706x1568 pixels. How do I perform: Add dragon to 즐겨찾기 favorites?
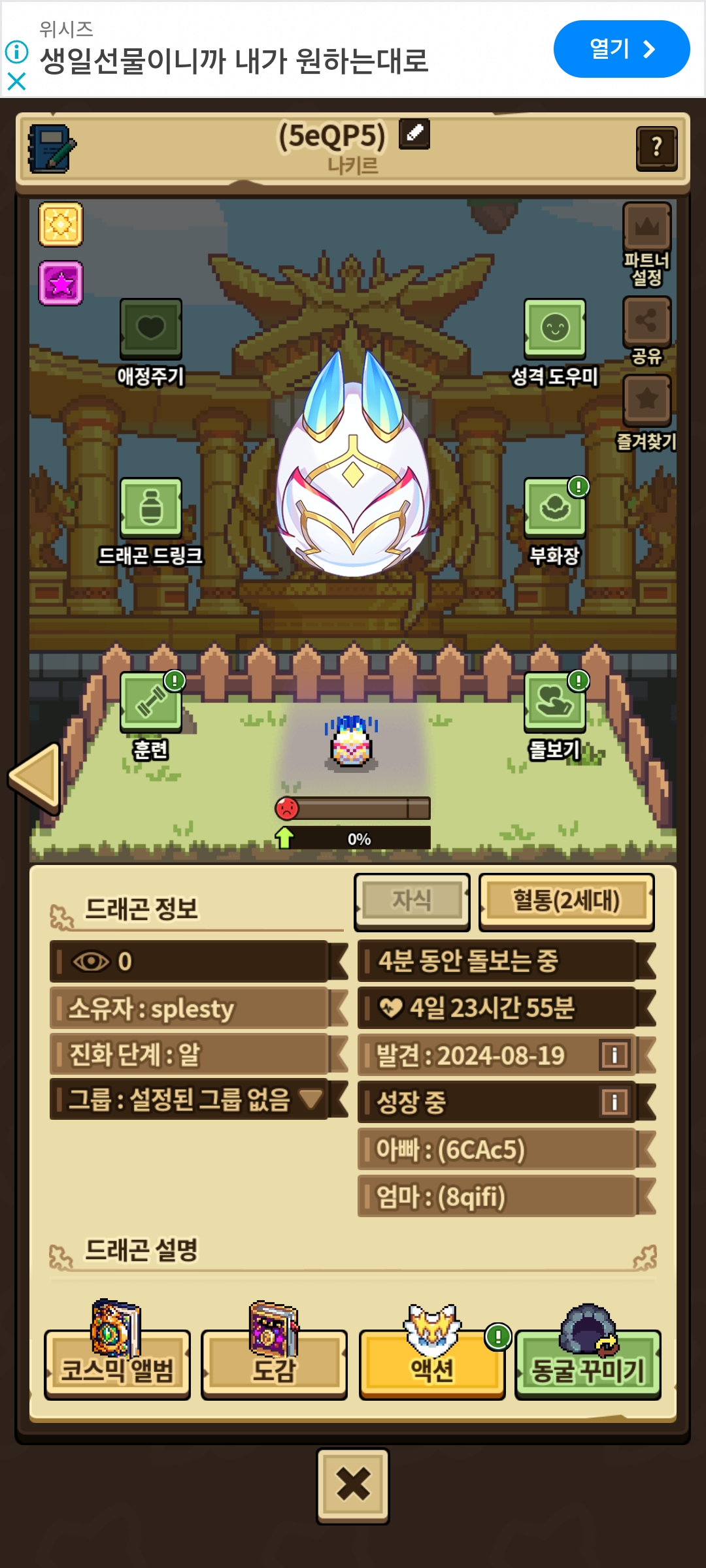pyautogui.click(x=647, y=400)
